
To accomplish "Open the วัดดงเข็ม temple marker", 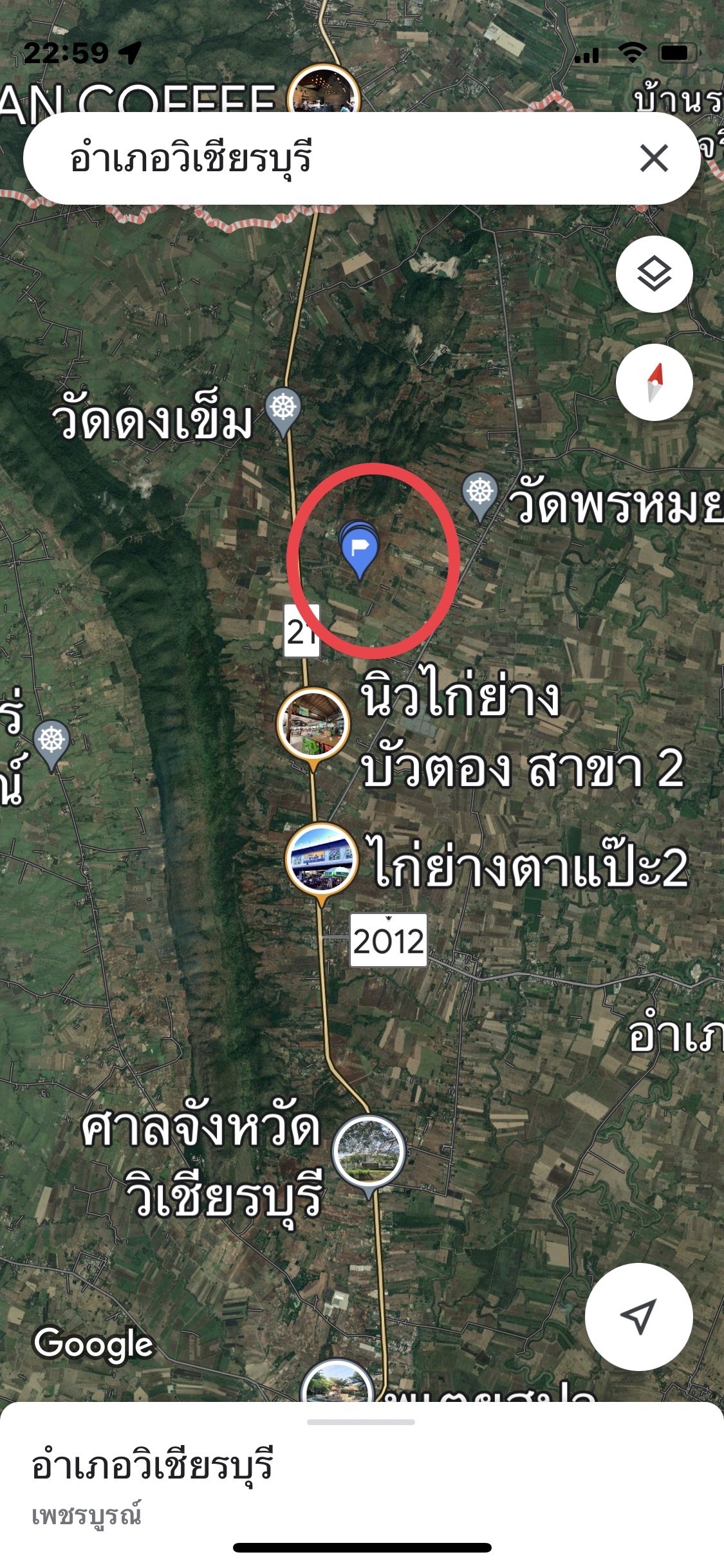I will 283,409.
